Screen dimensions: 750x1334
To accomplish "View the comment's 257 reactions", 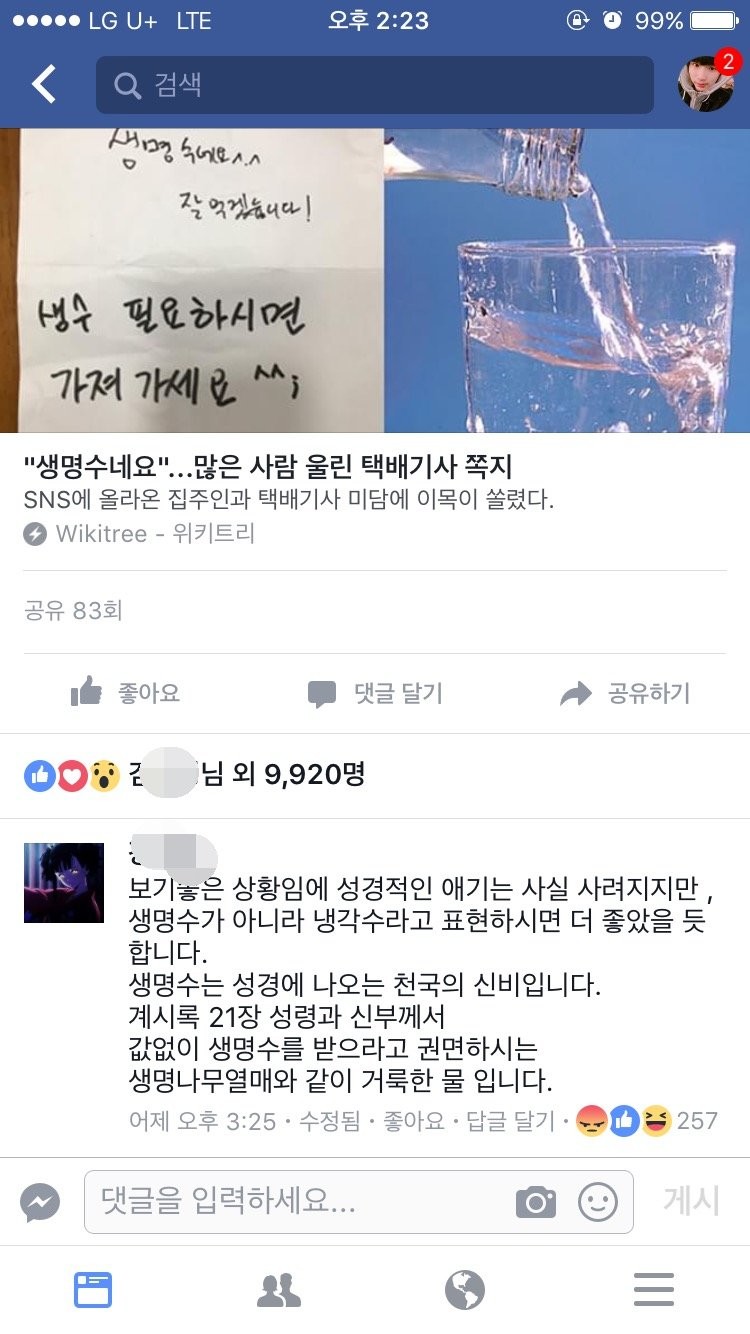I will (647, 1121).
